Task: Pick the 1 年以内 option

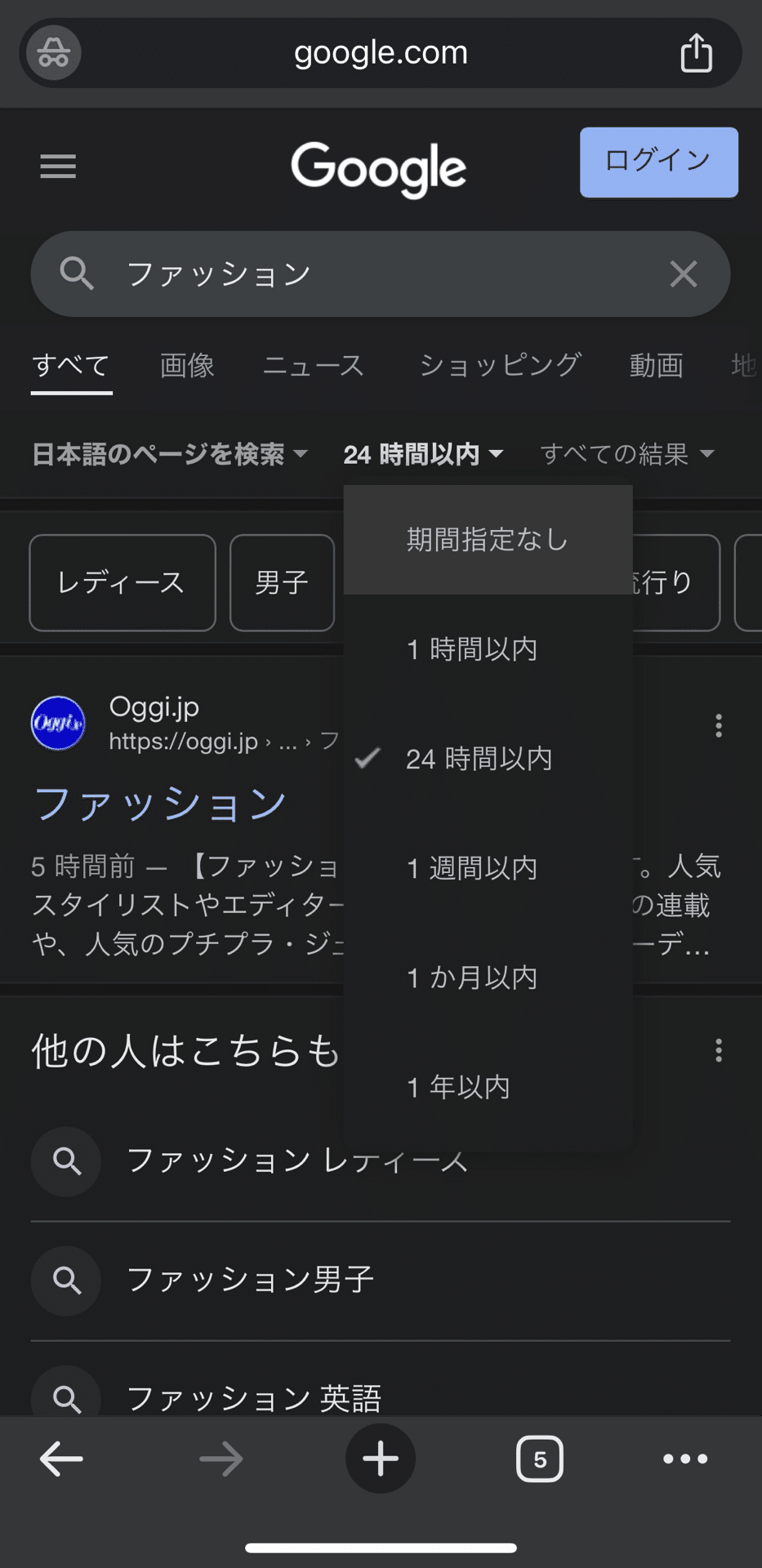Action: [x=488, y=1087]
